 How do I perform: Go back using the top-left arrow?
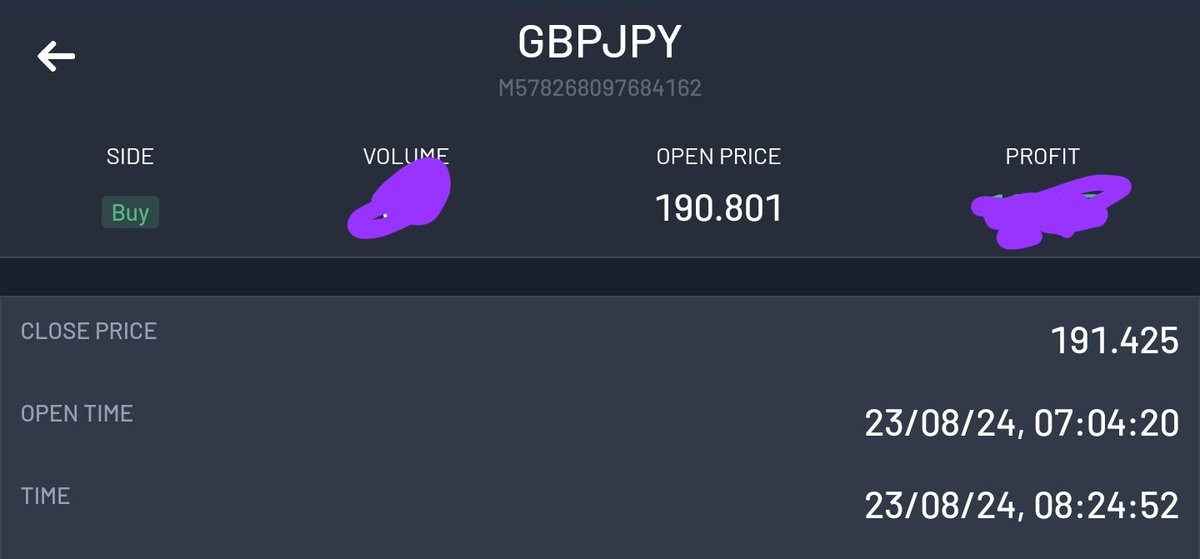[x=56, y=56]
